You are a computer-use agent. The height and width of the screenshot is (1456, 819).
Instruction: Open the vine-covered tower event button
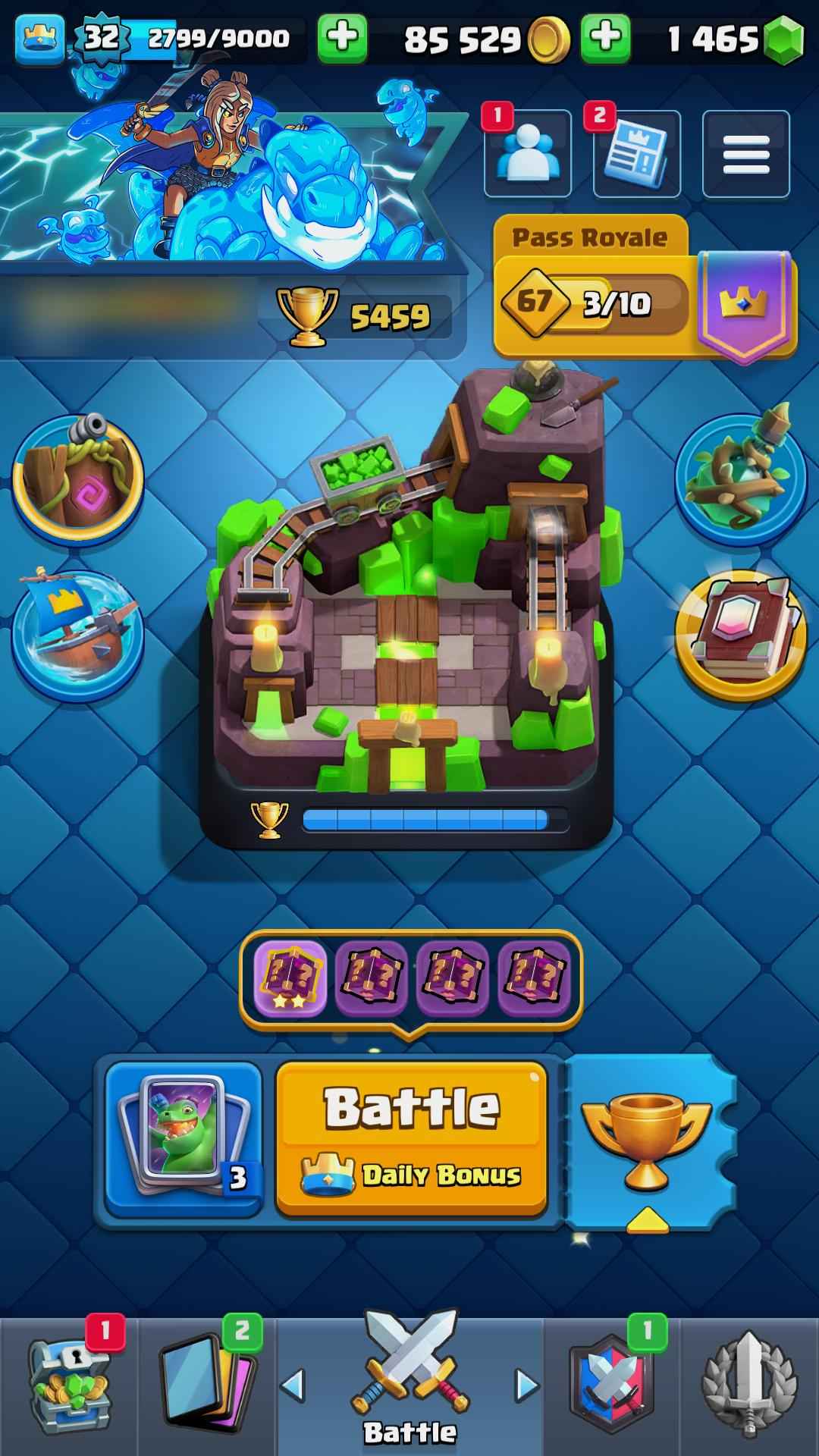pos(77,478)
